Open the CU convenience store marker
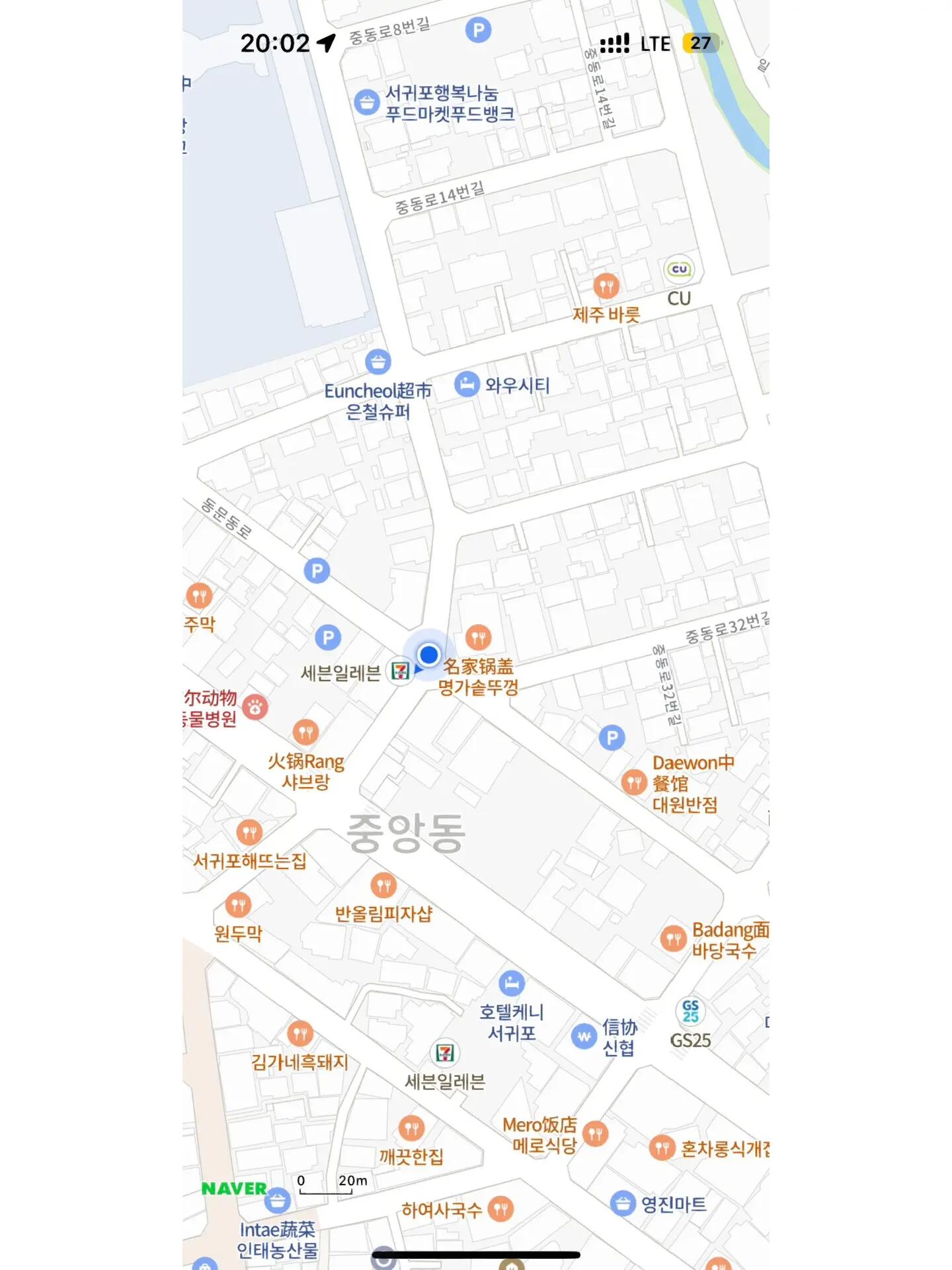Viewport: 952px width, 1270px height. point(679,269)
